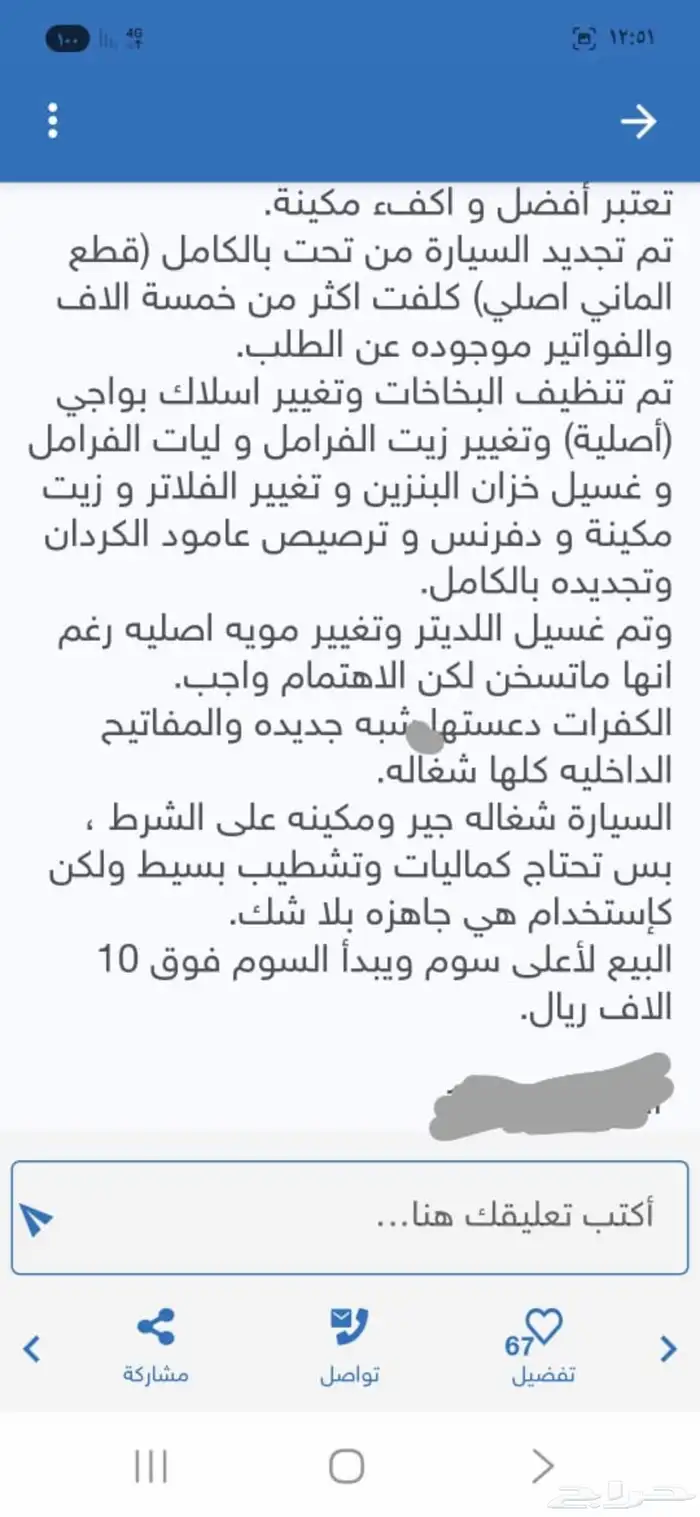
Task: Tap the back arrow in the header
Action: tap(638, 121)
